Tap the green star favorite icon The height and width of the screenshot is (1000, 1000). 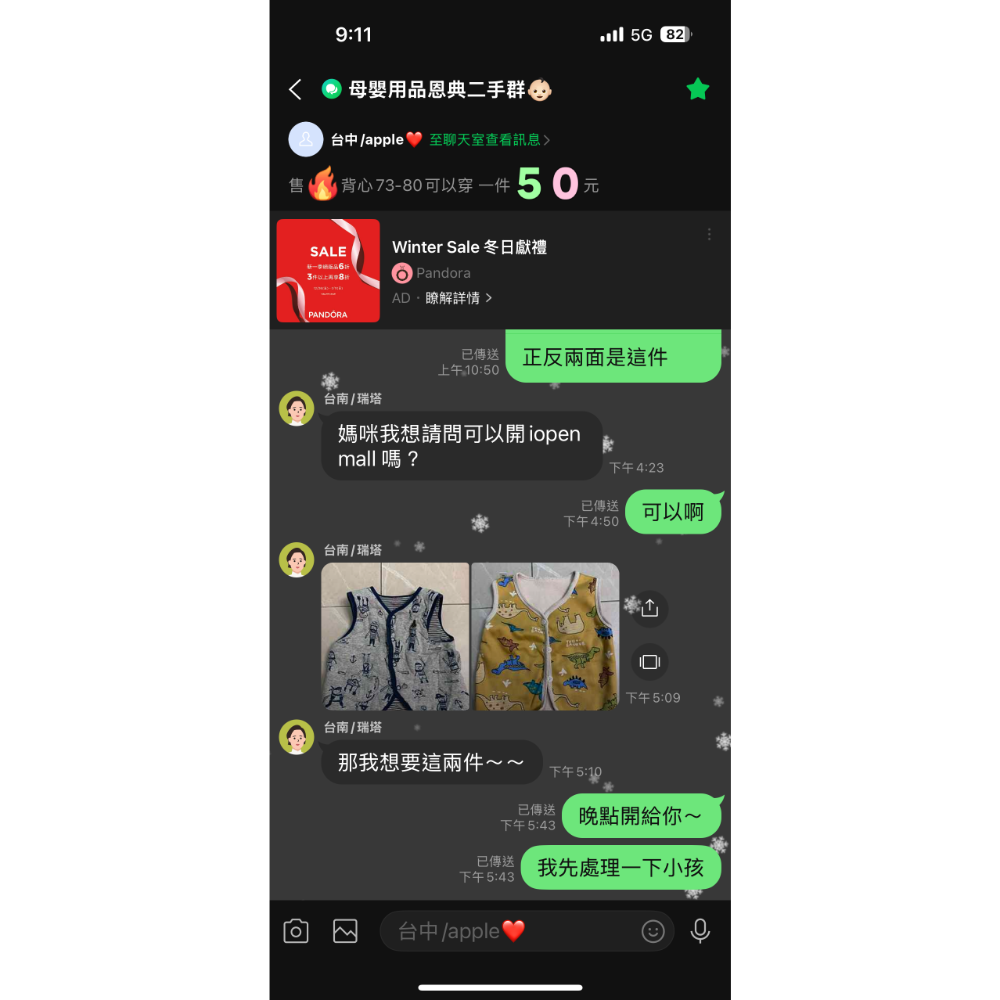(x=698, y=90)
